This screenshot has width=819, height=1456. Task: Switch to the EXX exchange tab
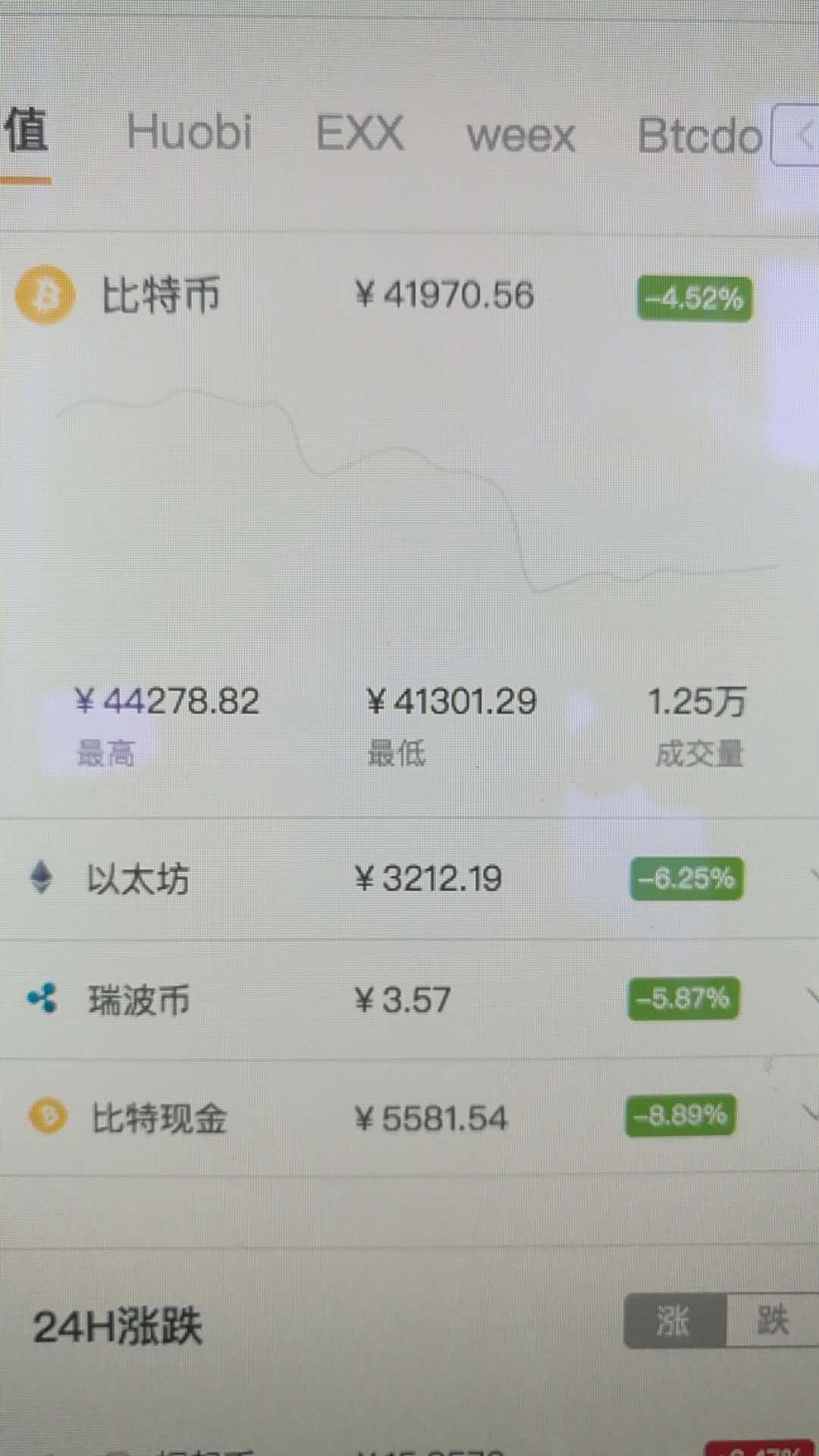(359, 133)
